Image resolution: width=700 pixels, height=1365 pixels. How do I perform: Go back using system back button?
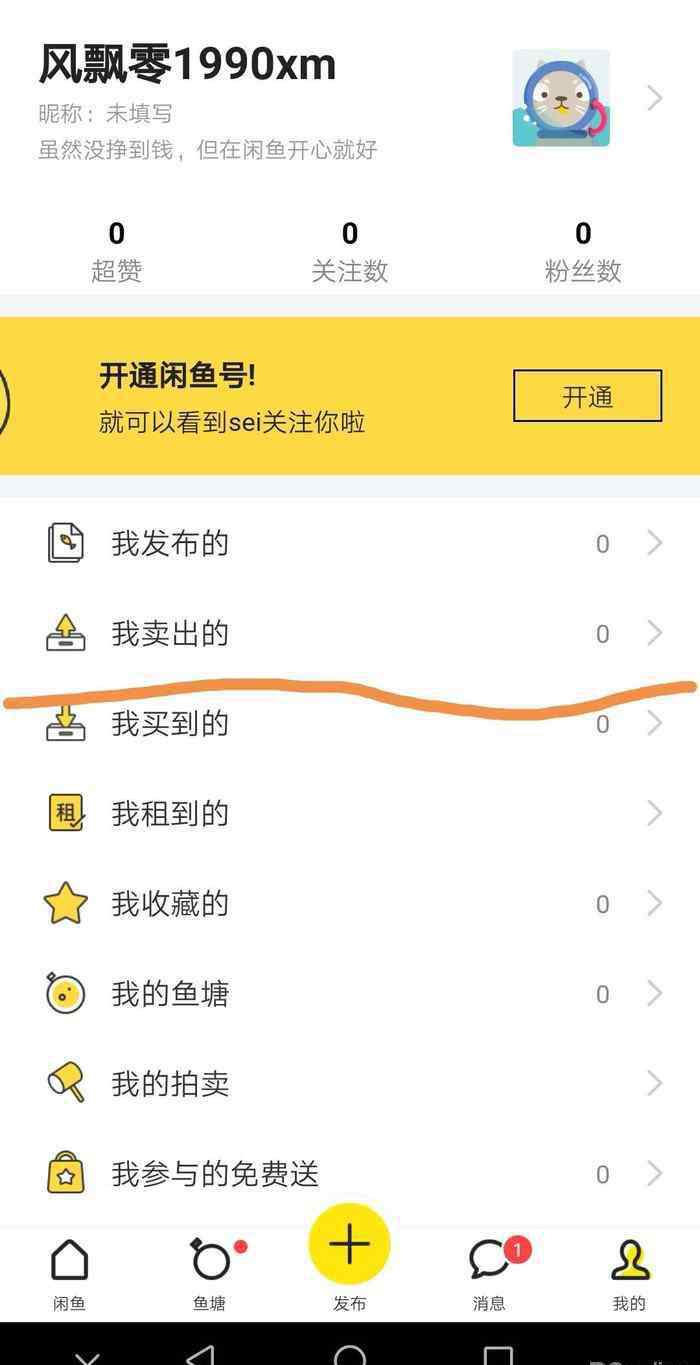pyautogui.click(x=201, y=1354)
